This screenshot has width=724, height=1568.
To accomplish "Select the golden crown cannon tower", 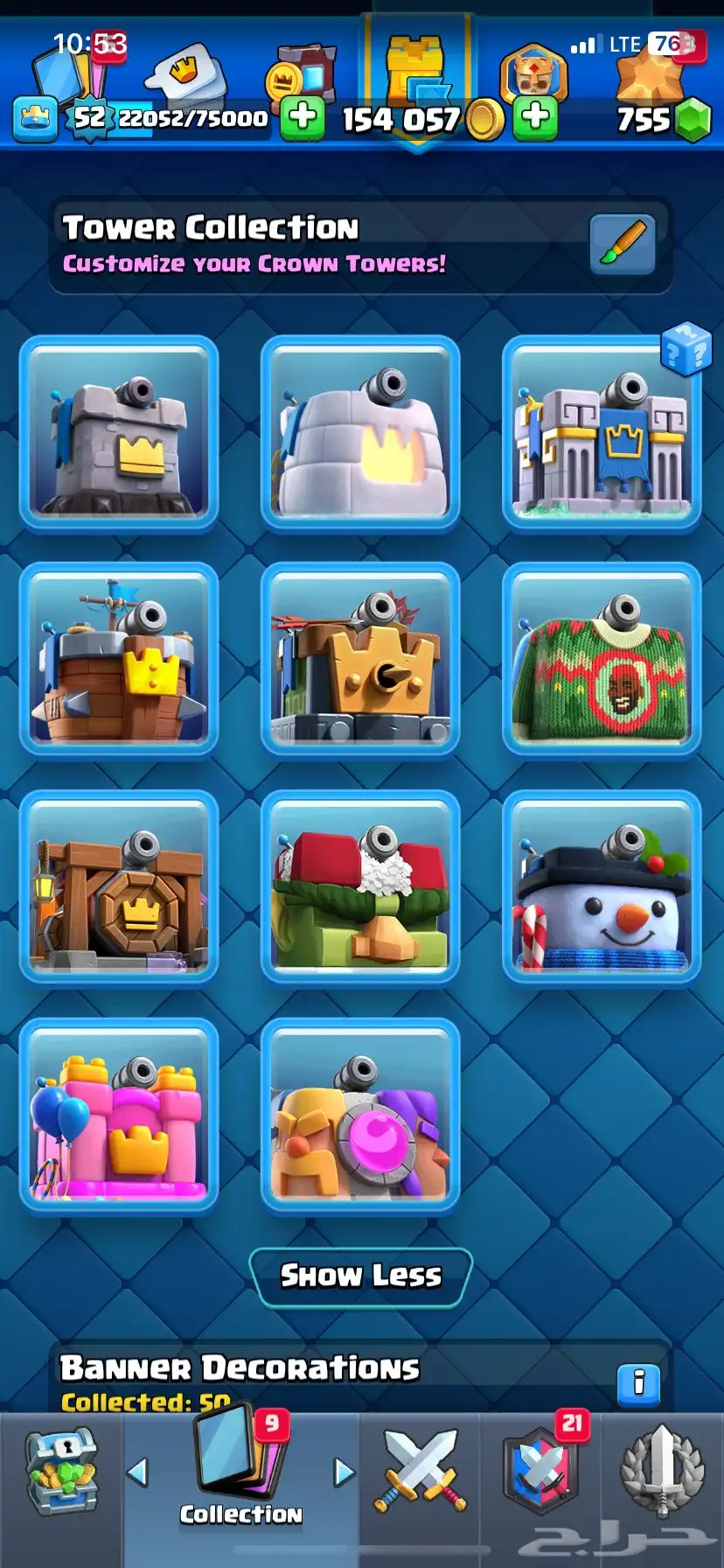I will click(x=360, y=661).
